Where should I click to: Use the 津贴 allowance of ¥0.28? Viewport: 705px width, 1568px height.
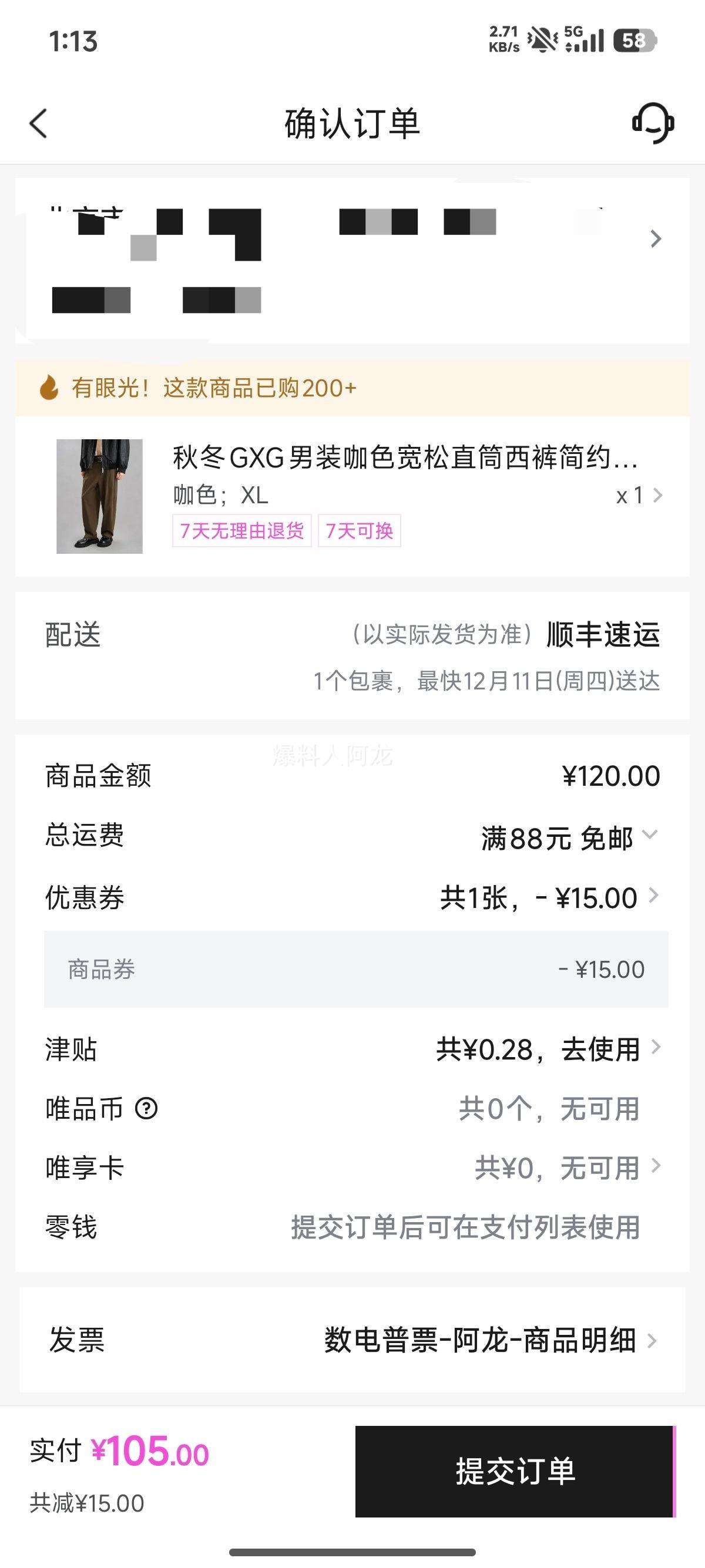point(548,1049)
